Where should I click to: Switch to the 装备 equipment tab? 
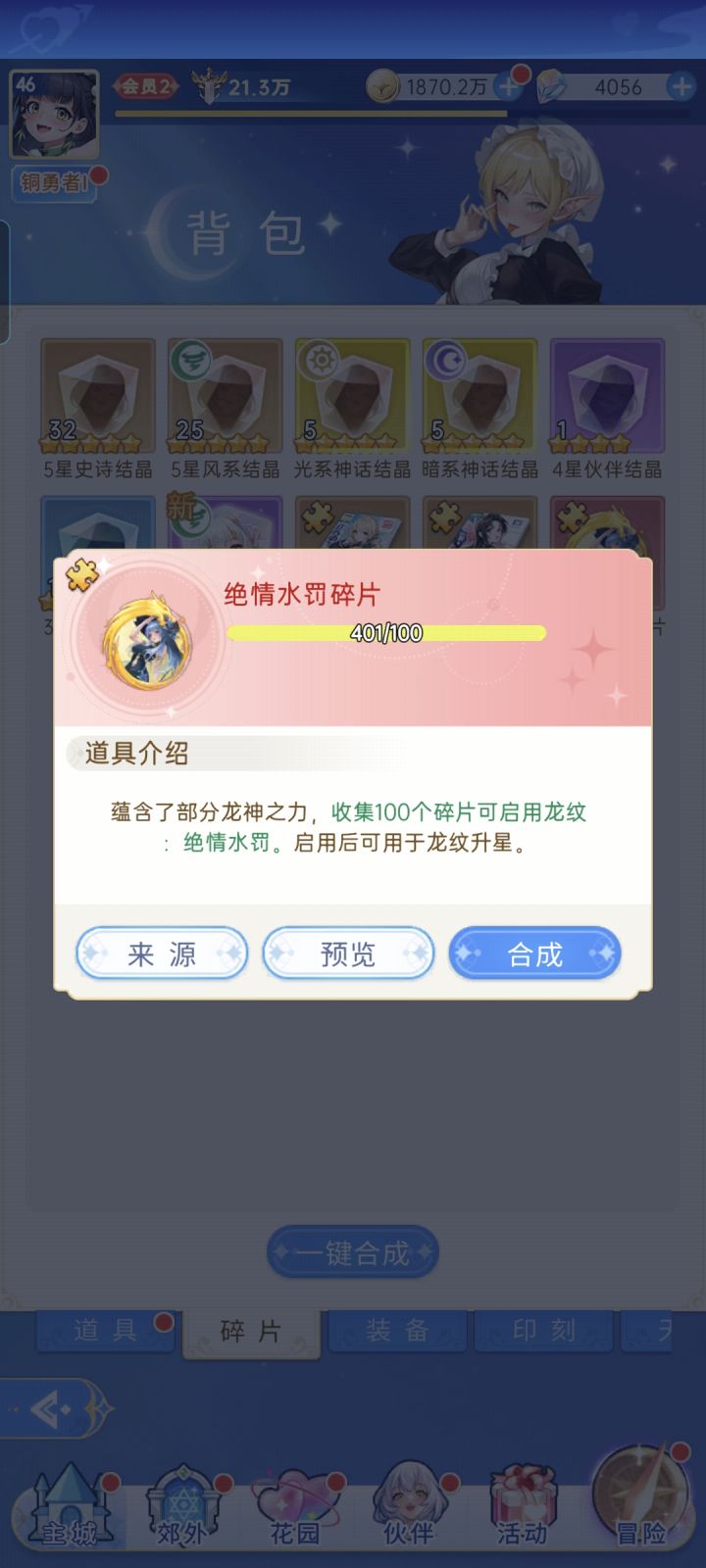397,1333
